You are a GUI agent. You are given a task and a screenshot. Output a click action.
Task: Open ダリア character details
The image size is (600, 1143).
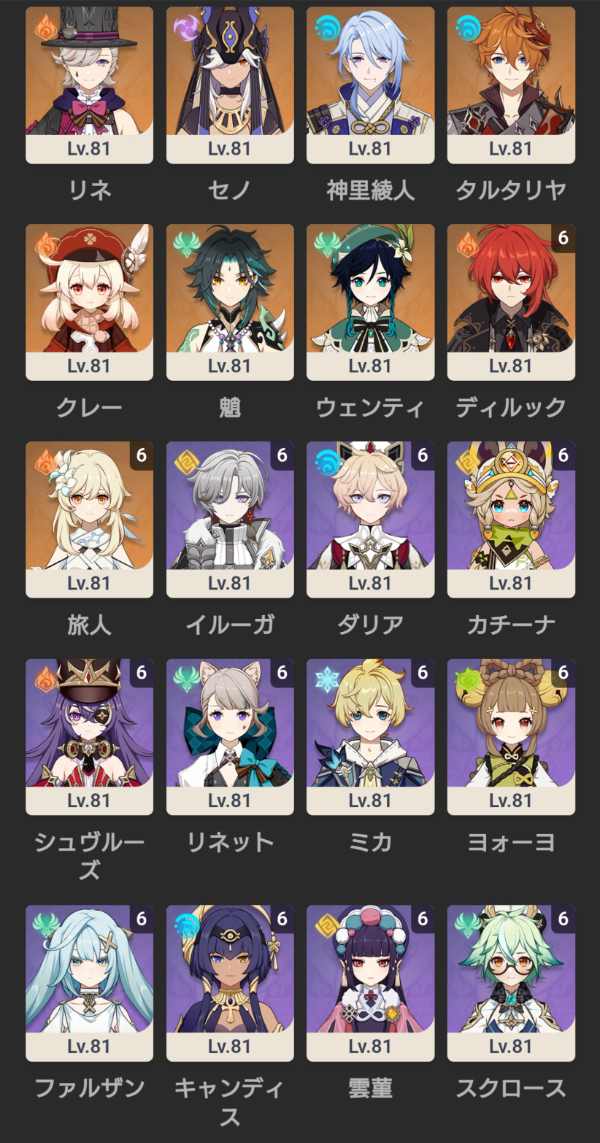[x=370, y=519]
